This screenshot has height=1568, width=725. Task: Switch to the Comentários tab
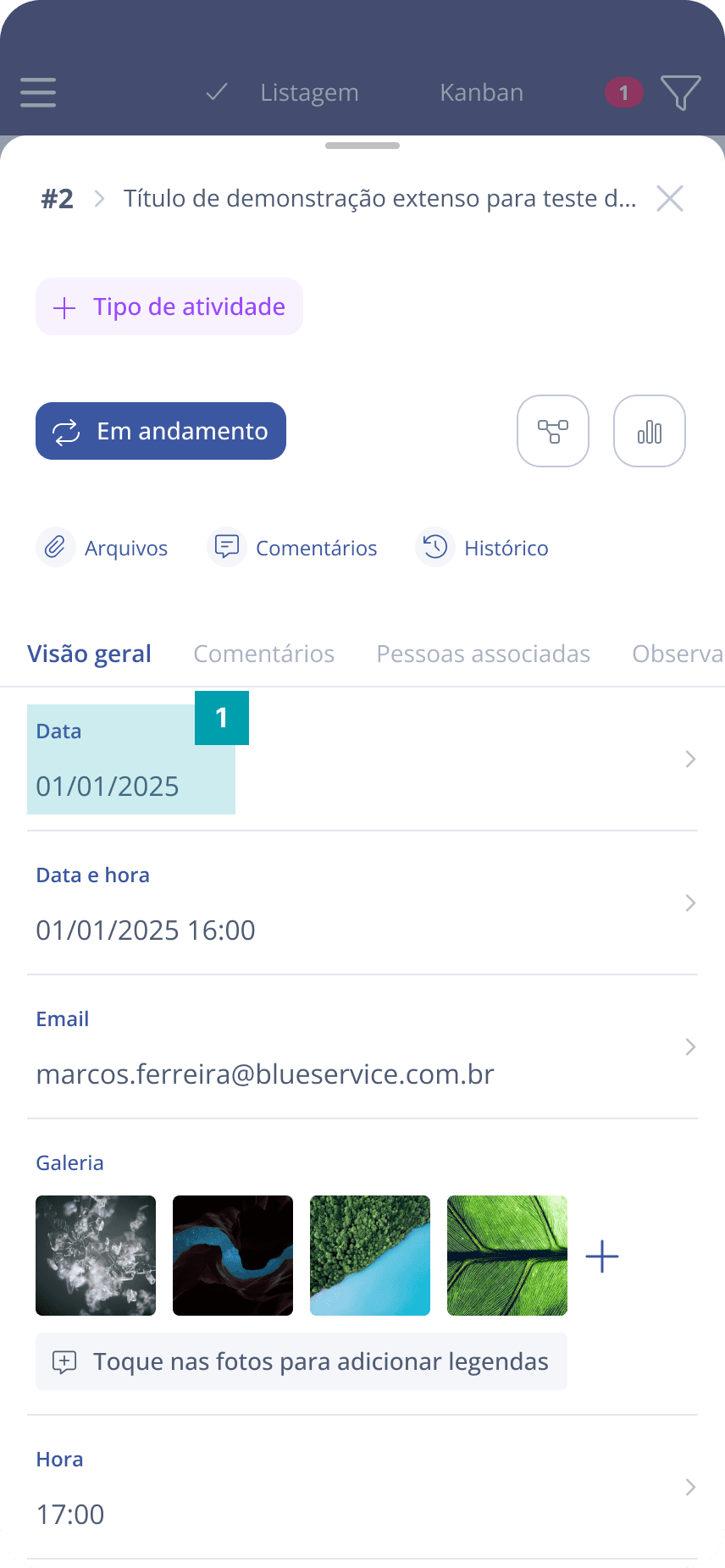264,654
